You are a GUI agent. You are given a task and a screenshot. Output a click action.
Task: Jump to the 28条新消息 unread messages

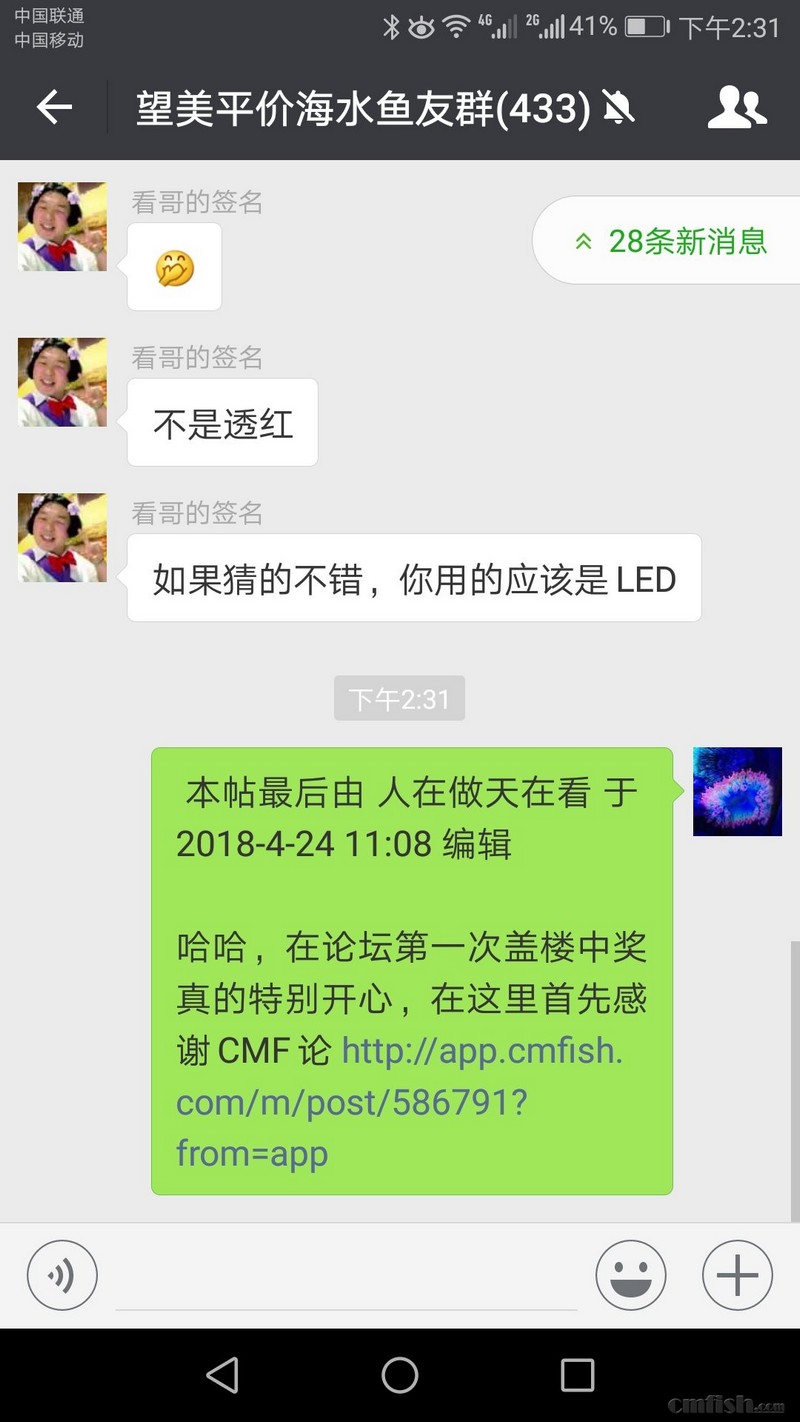(670, 241)
